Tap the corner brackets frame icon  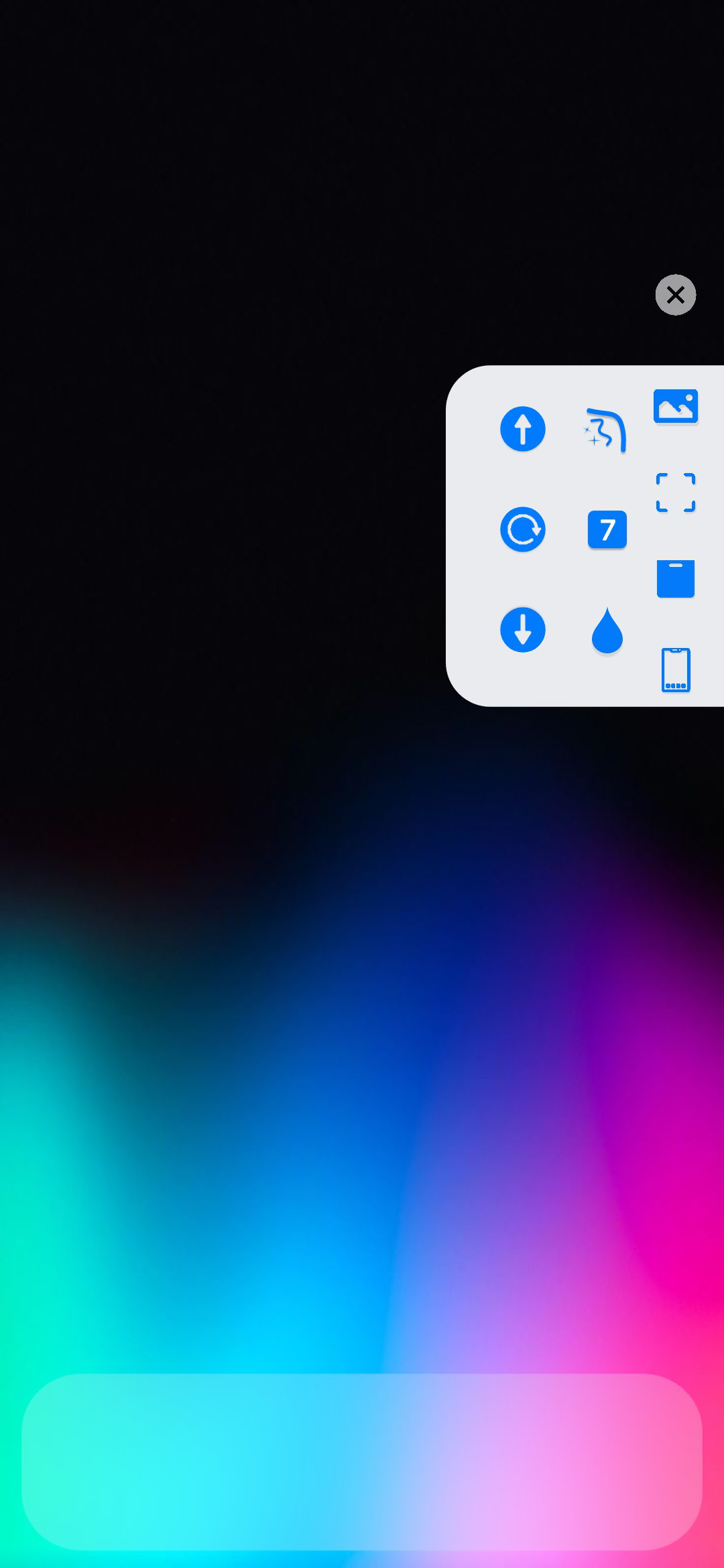click(676, 493)
